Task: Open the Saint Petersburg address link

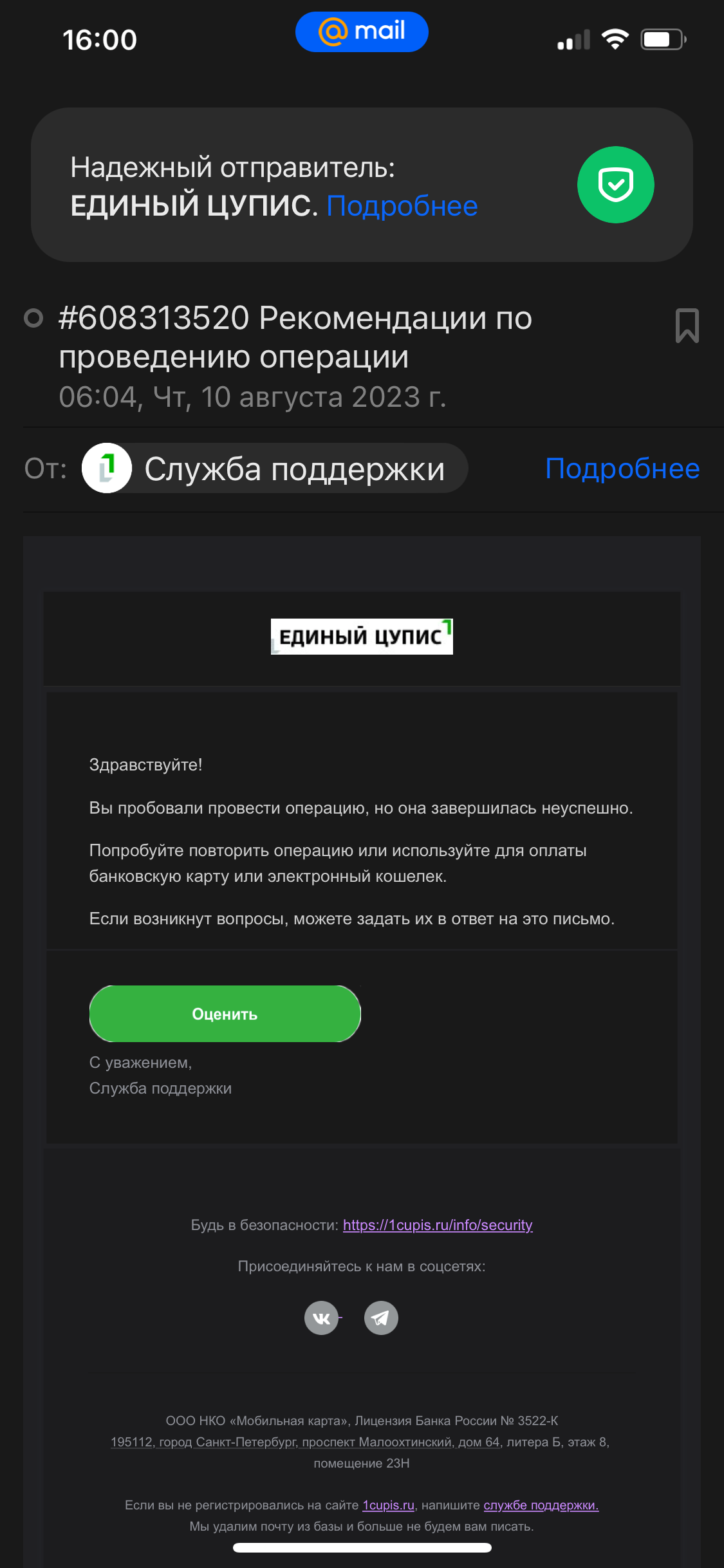Action: [305, 1442]
